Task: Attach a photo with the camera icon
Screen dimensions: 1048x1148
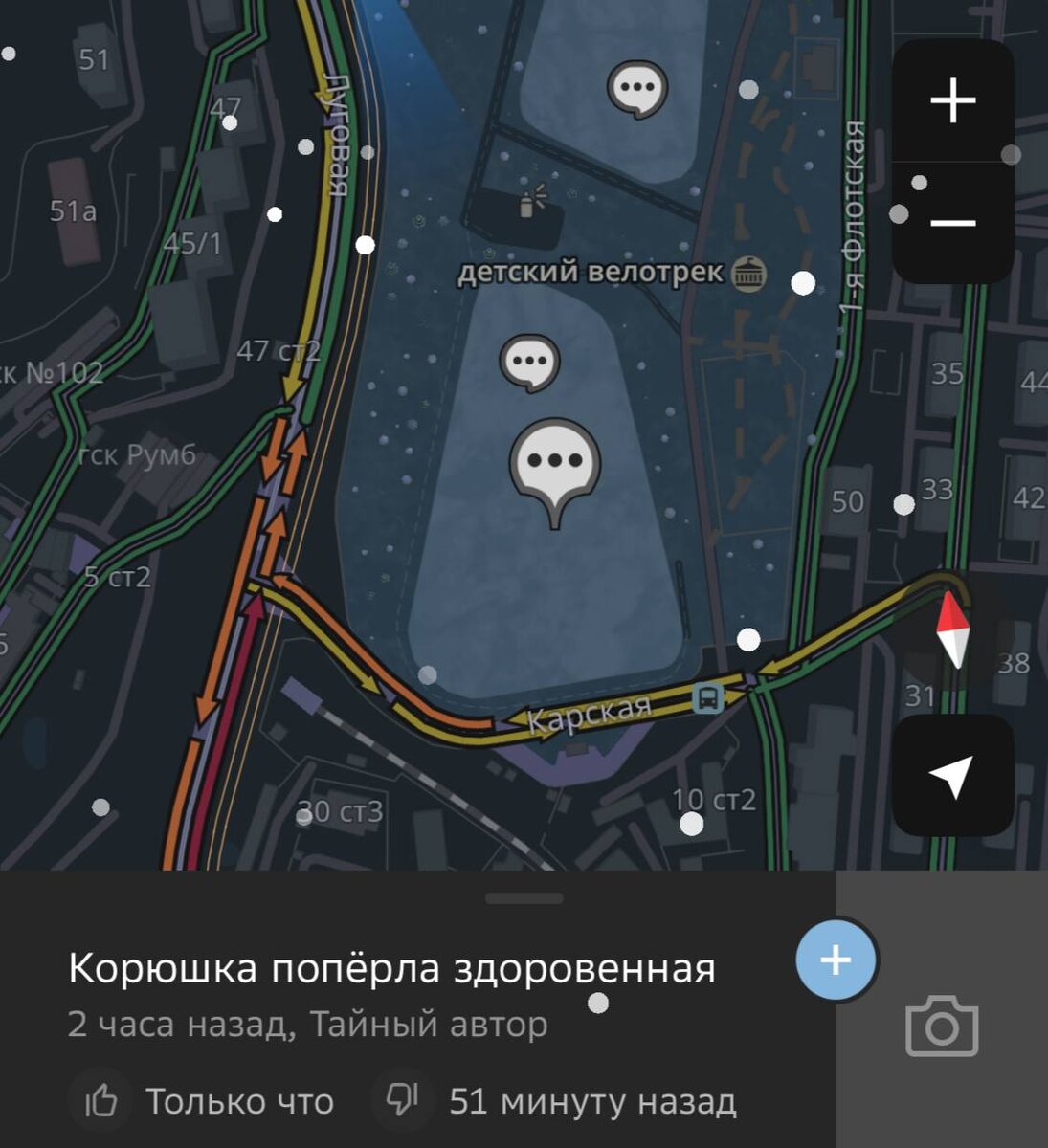Action: (x=942, y=1027)
